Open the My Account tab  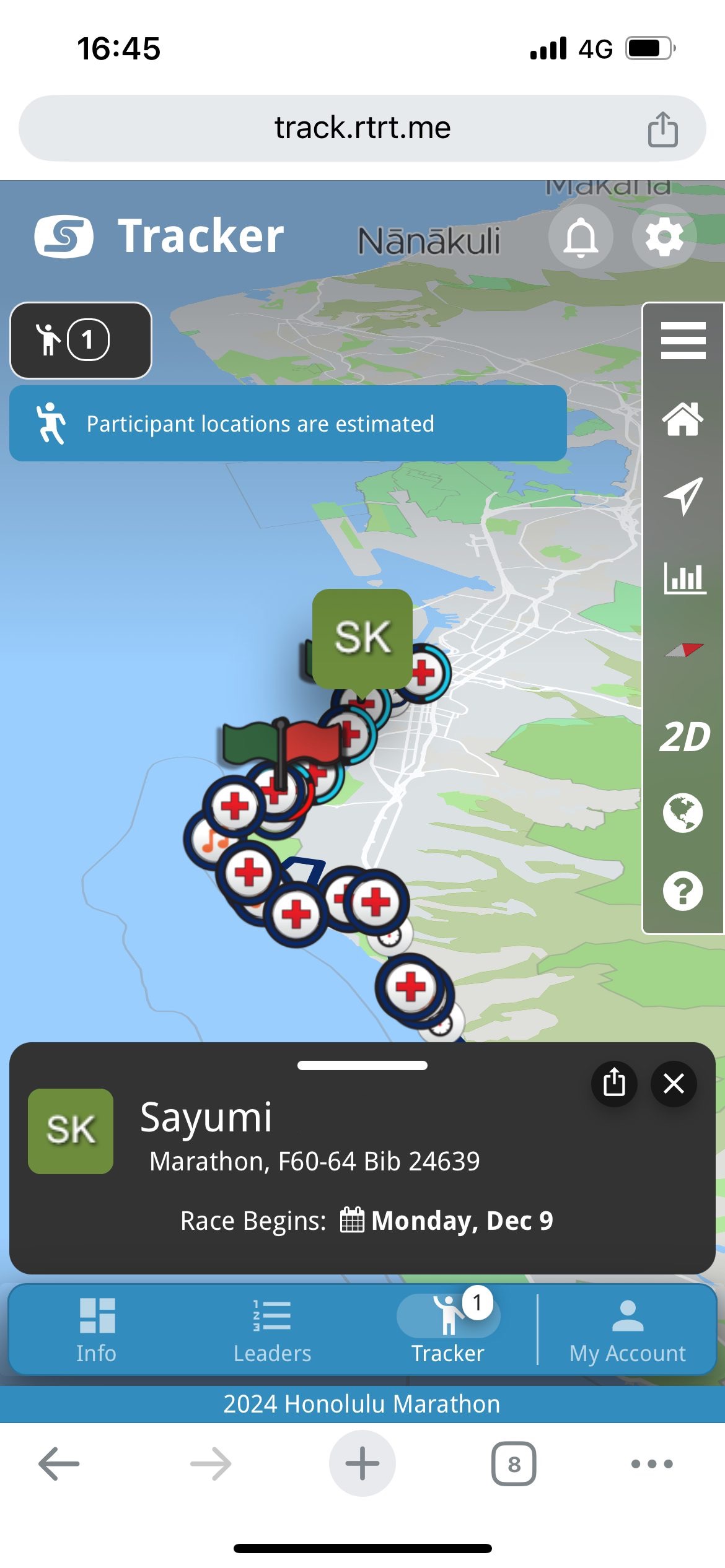[x=627, y=1329]
